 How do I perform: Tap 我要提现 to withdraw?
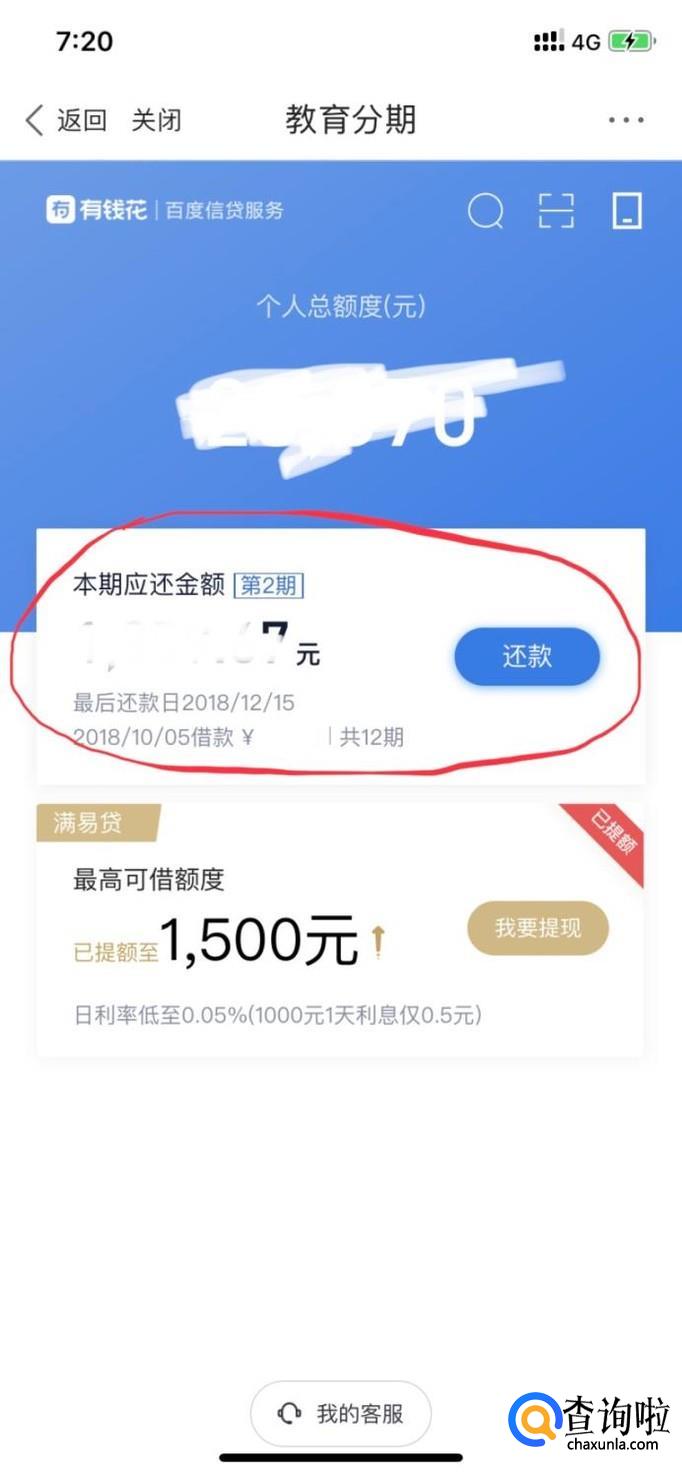point(537,927)
